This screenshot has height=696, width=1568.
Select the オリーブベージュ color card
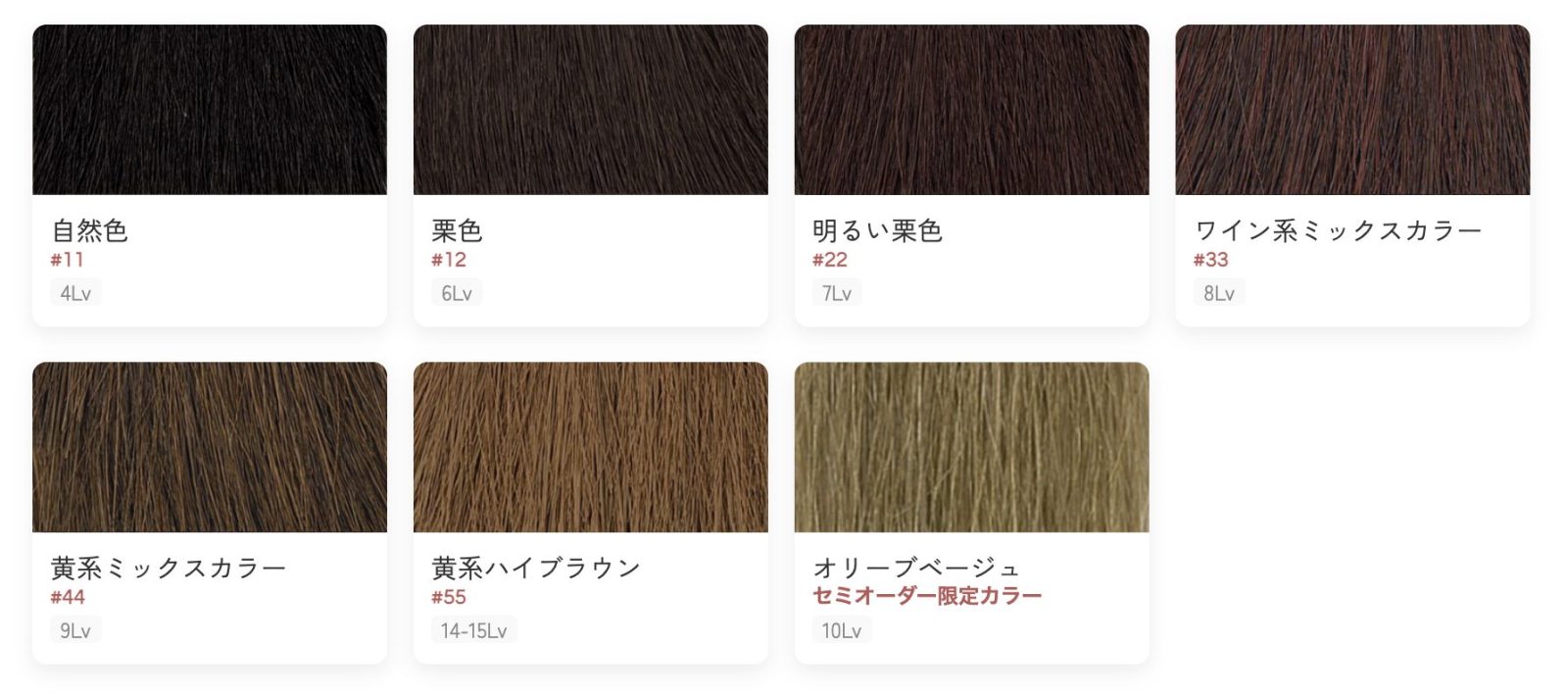[971, 512]
